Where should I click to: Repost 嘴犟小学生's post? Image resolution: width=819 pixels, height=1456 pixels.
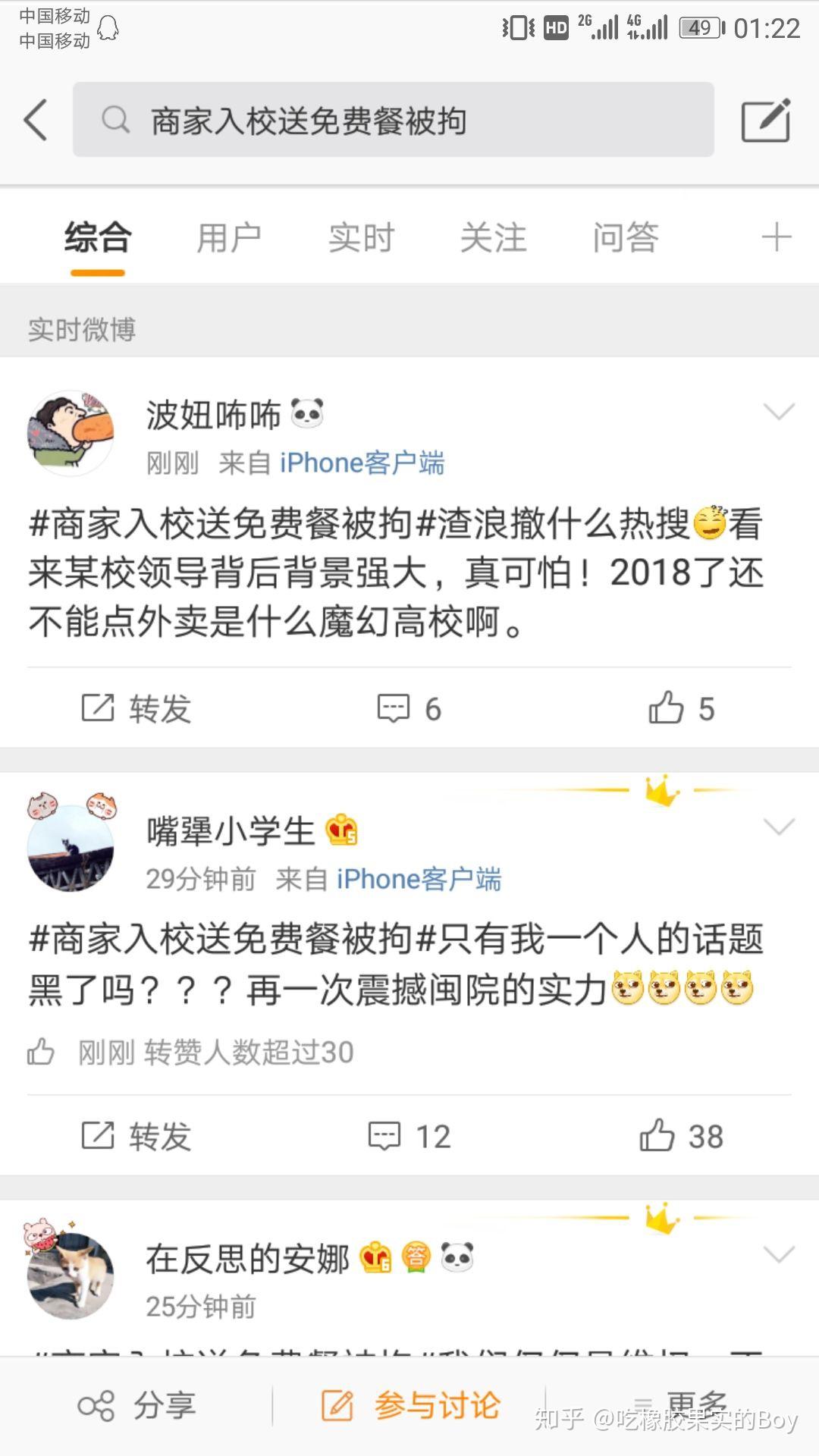(136, 1136)
